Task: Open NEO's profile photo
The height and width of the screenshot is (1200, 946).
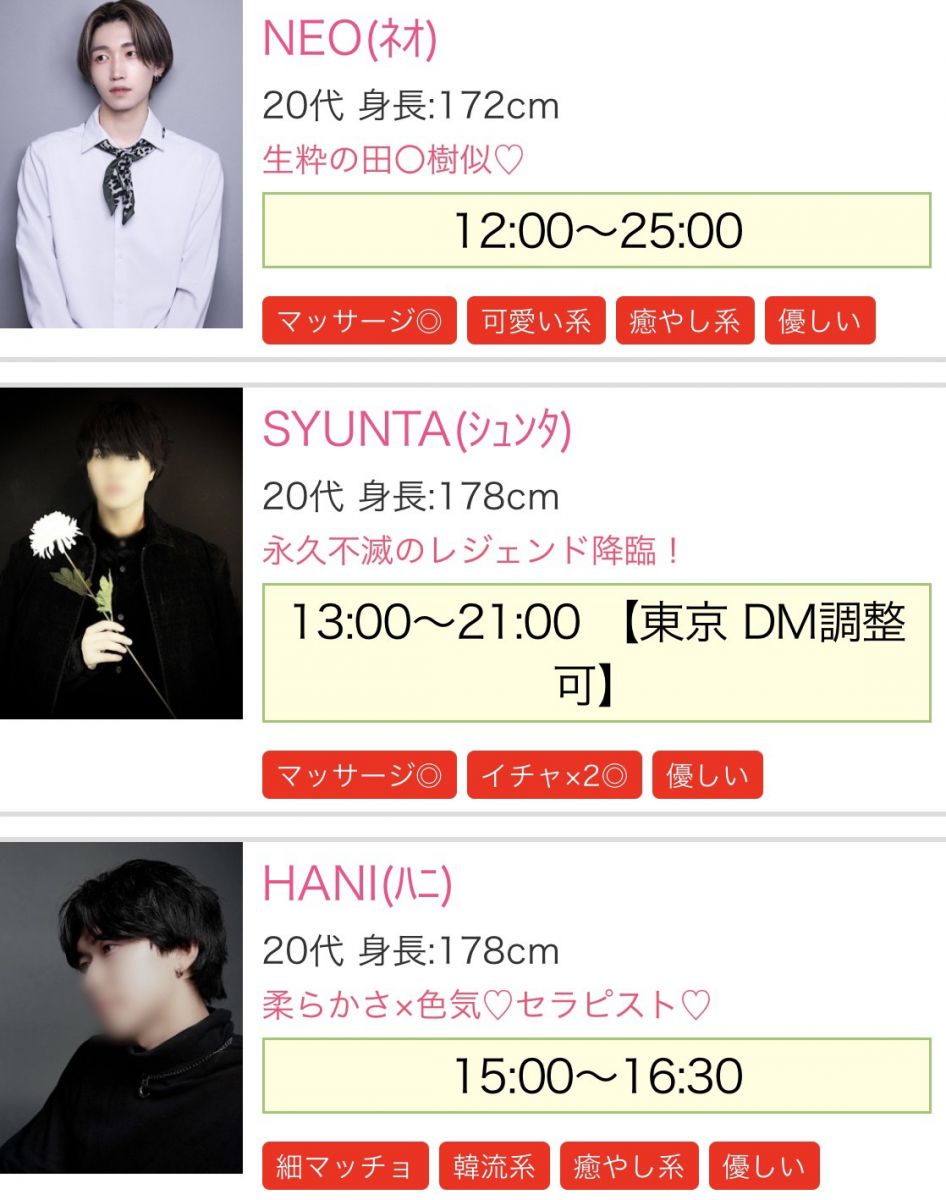Action: pos(121,163)
